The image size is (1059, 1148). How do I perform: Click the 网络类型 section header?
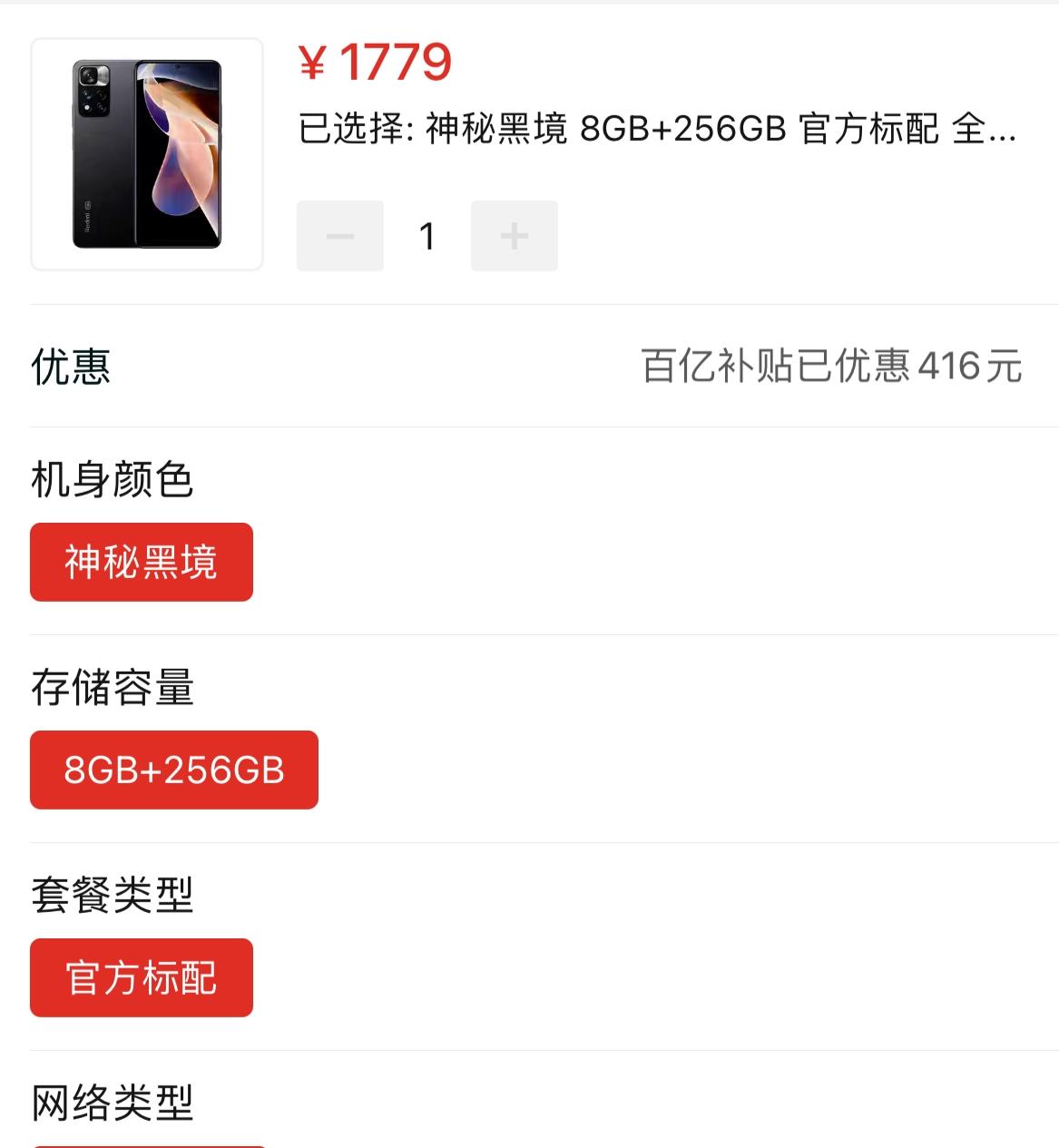113,1104
